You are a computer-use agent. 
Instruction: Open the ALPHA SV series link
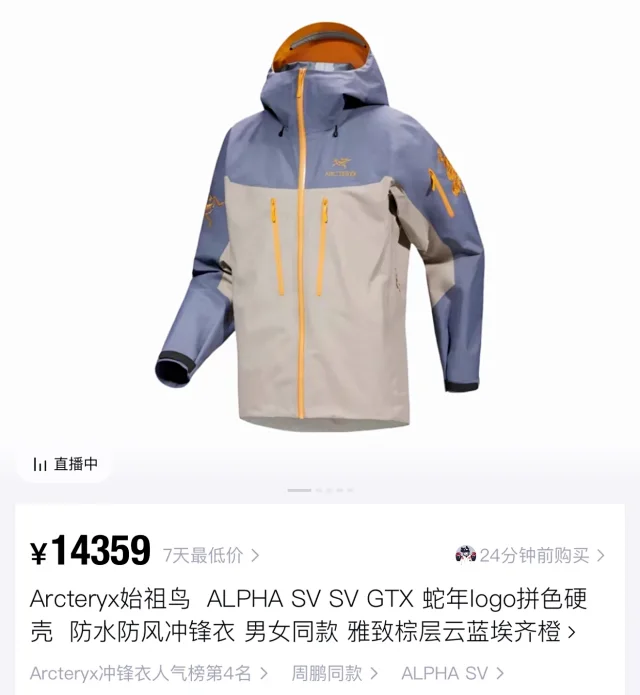pyautogui.click(x=452, y=673)
